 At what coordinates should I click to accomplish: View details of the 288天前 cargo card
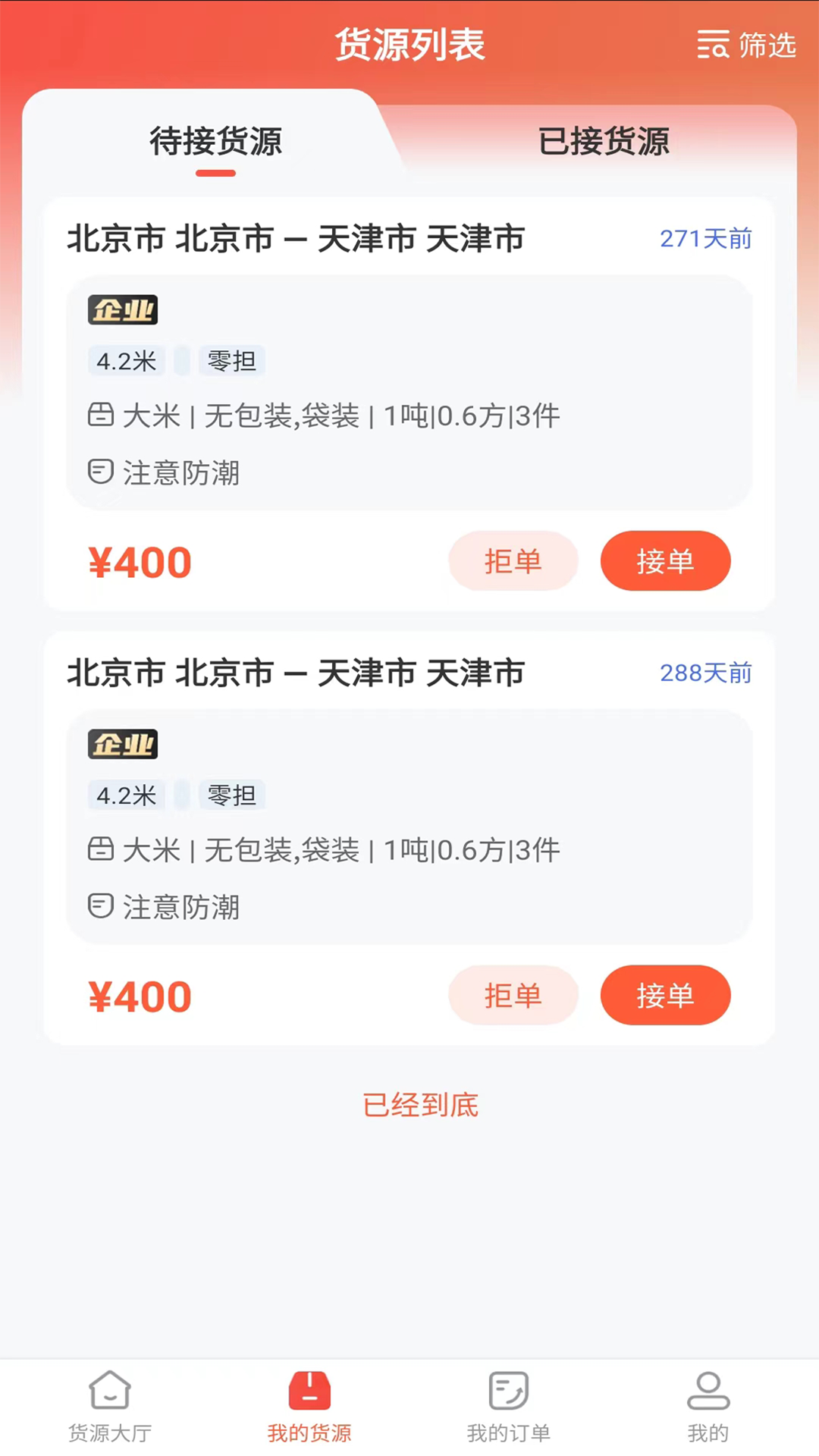[x=409, y=827]
